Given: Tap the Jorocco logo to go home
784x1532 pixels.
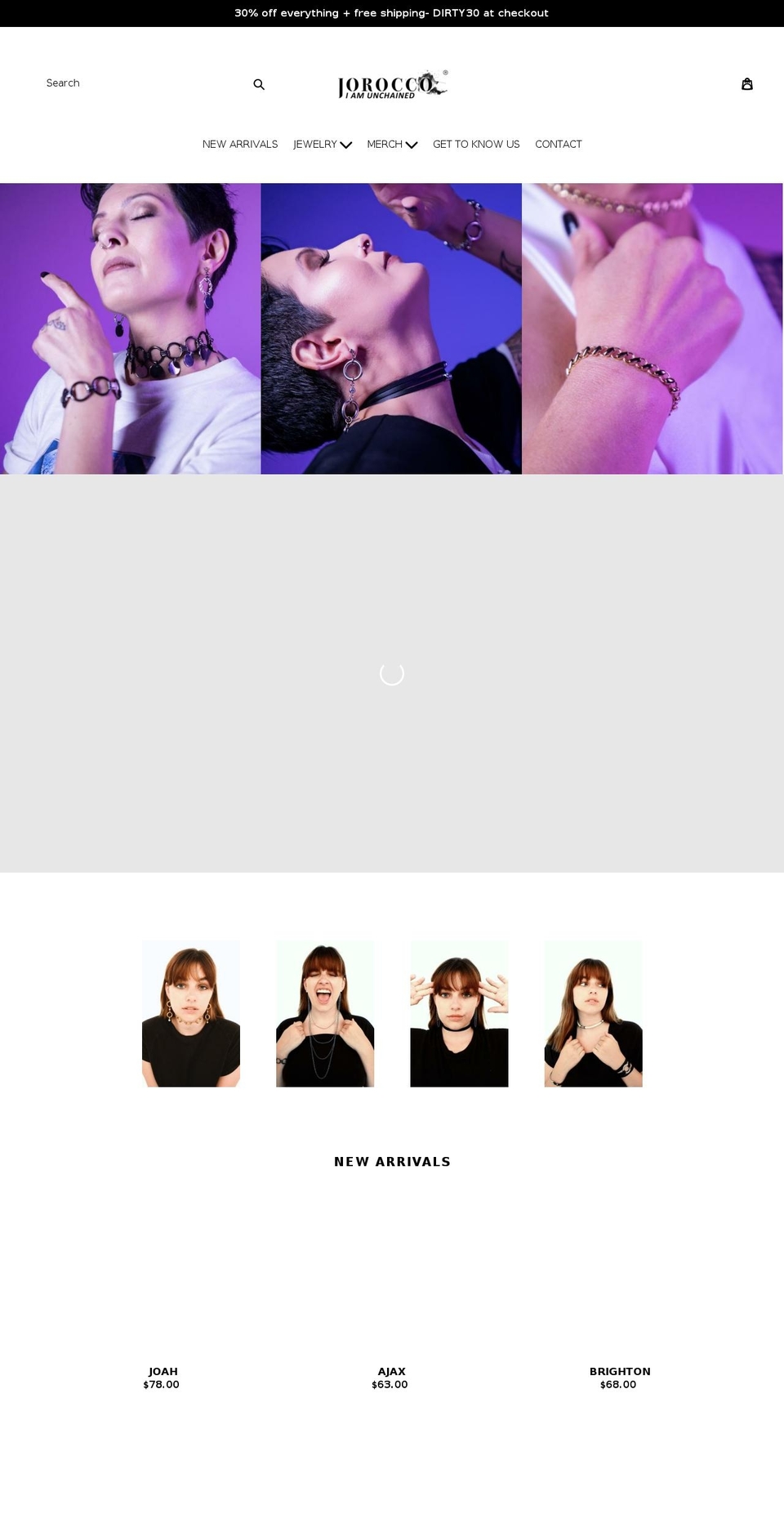Looking at the screenshot, I should pyautogui.click(x=392, y=85).
